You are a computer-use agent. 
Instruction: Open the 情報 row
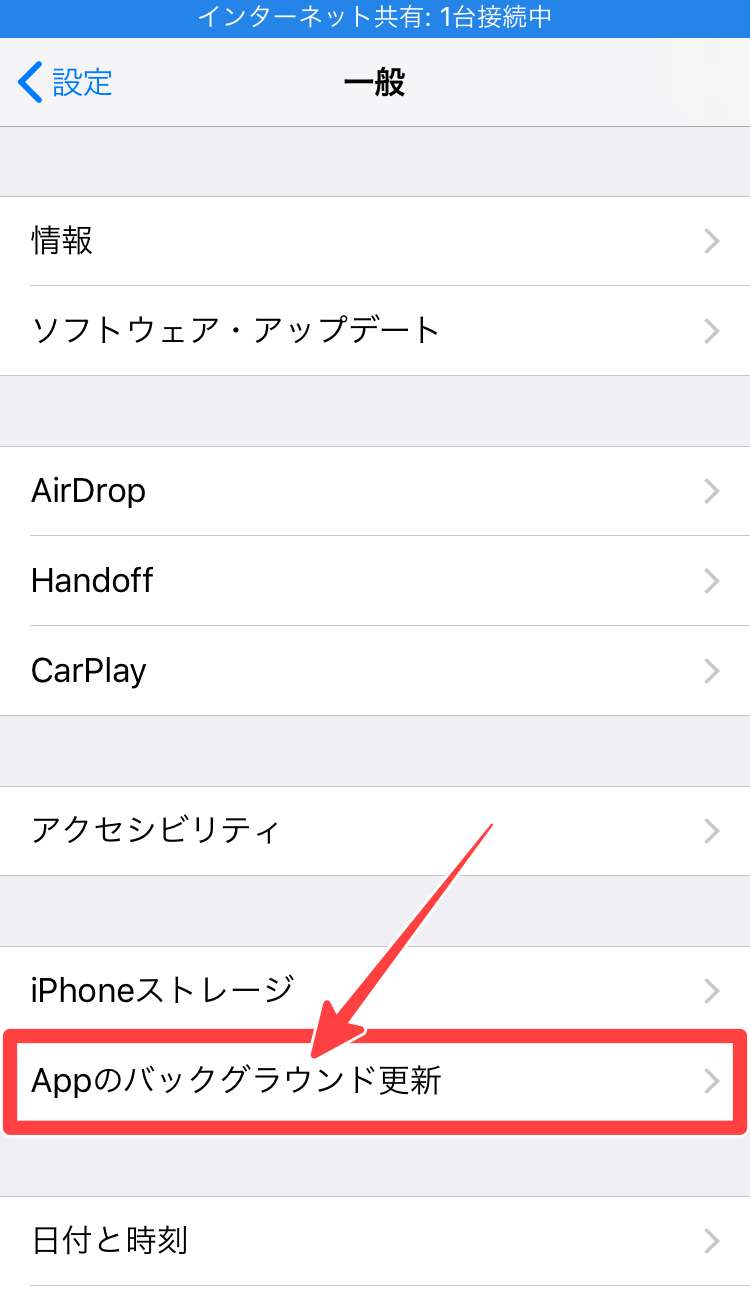[375, 241]
